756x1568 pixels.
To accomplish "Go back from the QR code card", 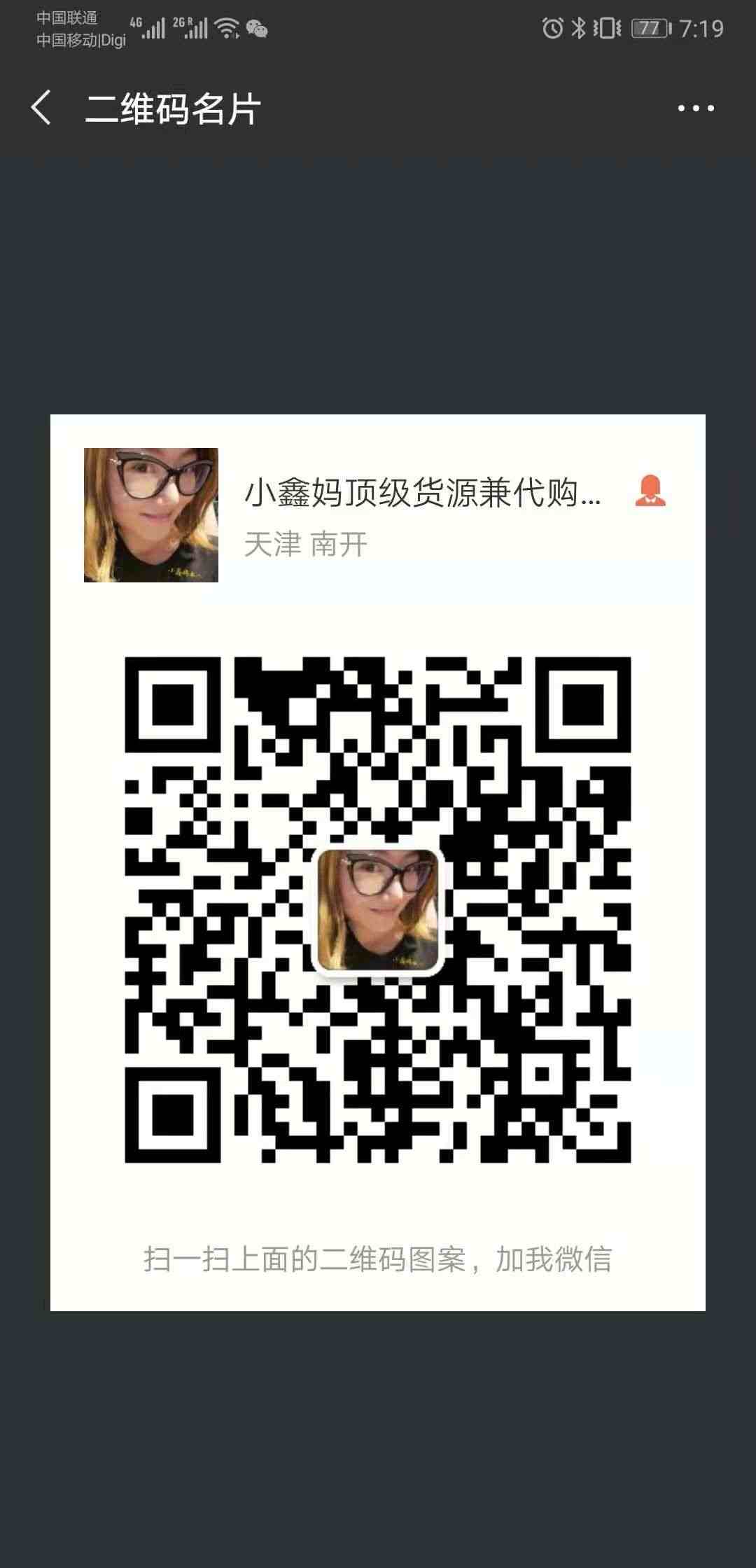I will (41, 108).
